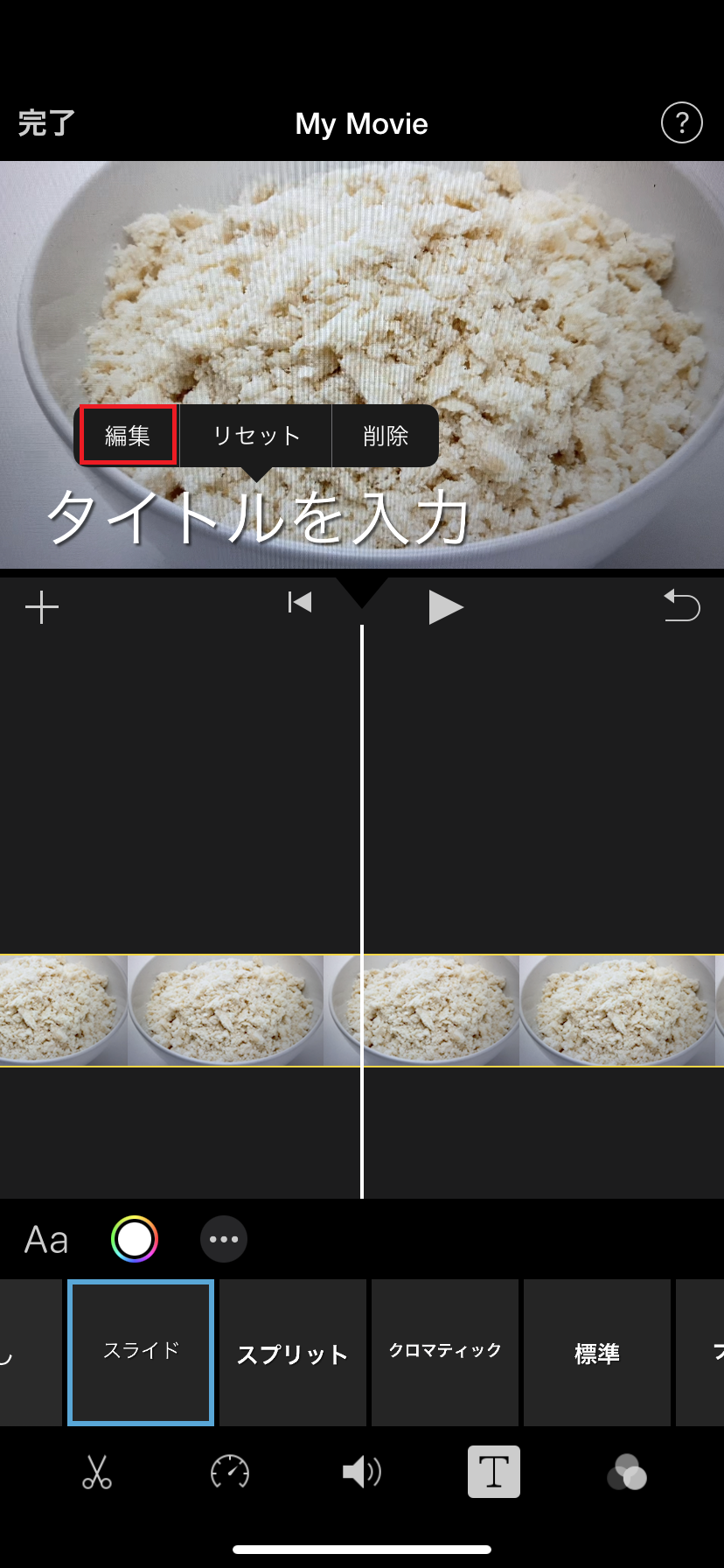Jump to the beginning of the clip
This screenshot has height=1568, width=724.
pos(300,603)
